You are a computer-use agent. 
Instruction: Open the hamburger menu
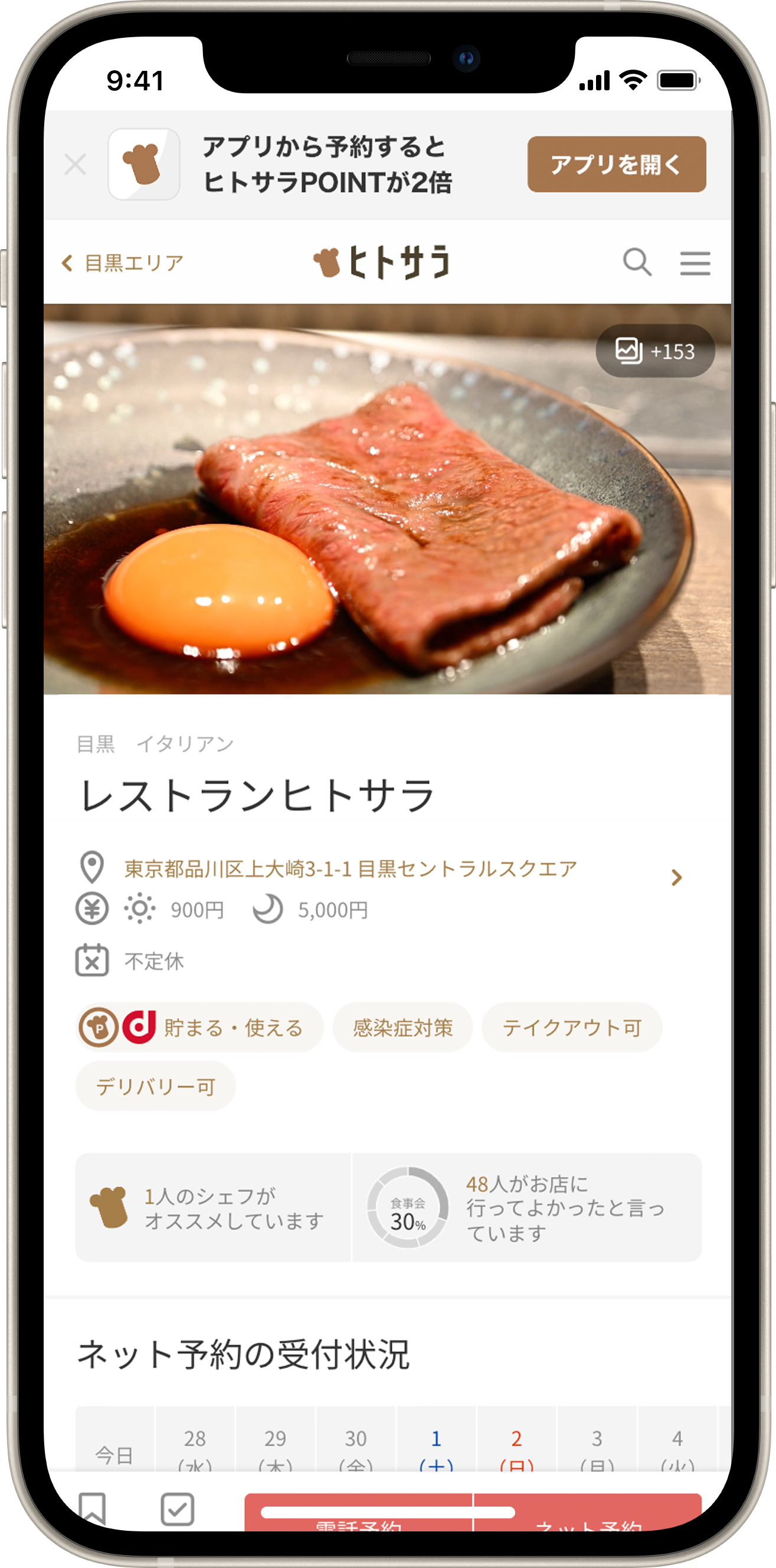coord(695,263)
